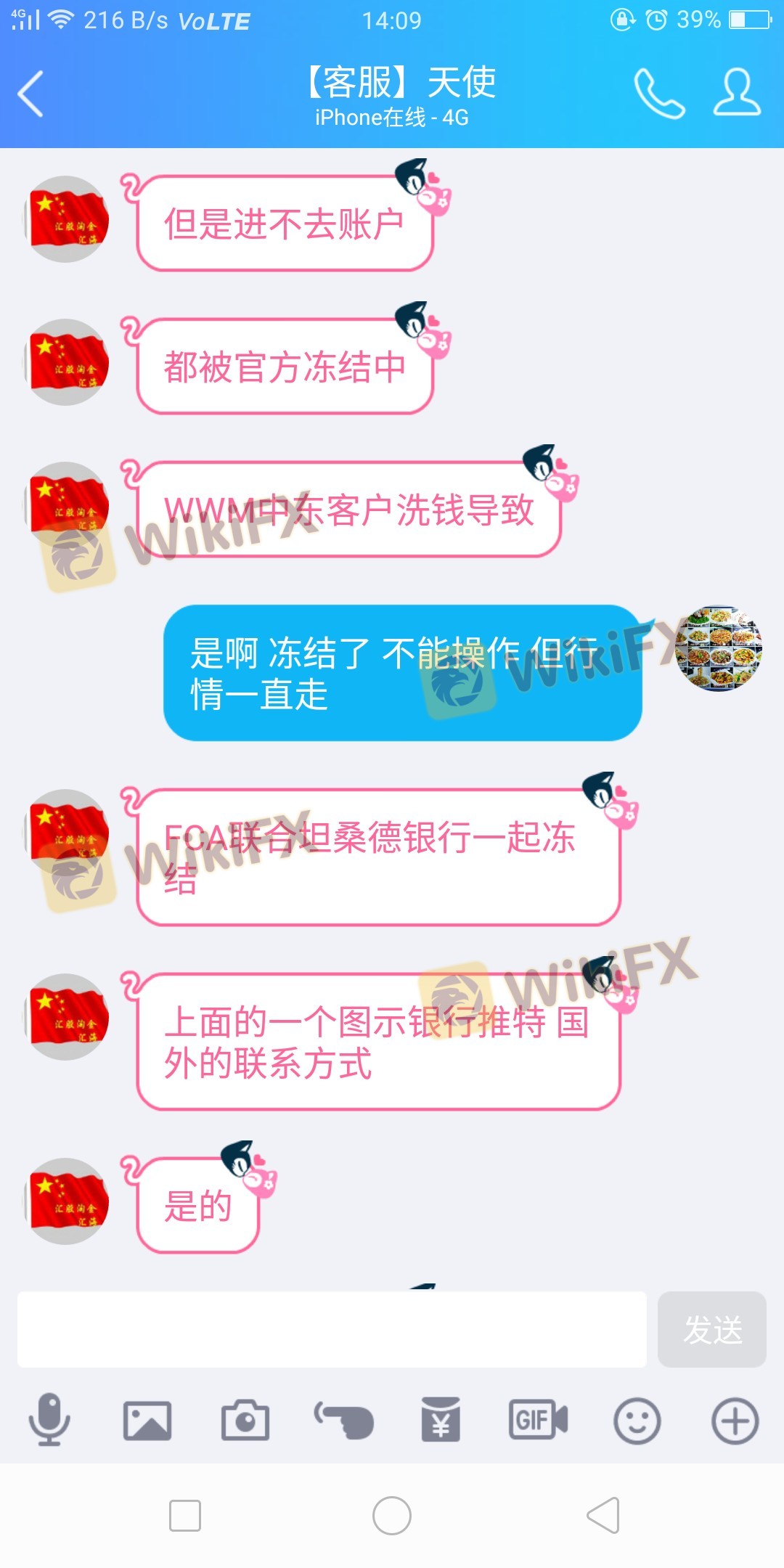Image resolution: width=784 pixels, height=1568 pixels.
Task: Go back from the chat with 【客服】天使
Action: coord(31,94)
